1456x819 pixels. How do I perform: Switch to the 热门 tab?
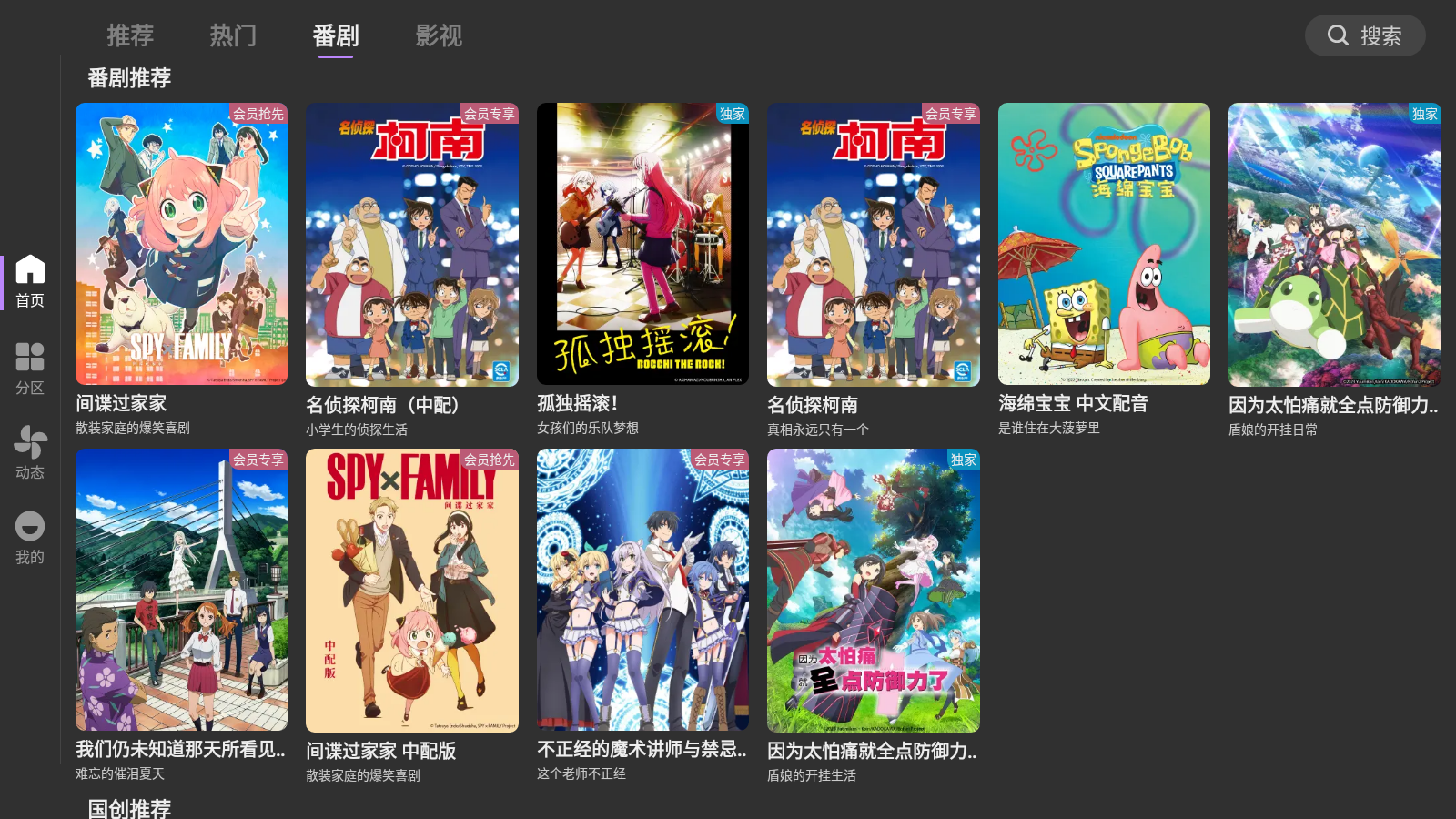(233, 35)
